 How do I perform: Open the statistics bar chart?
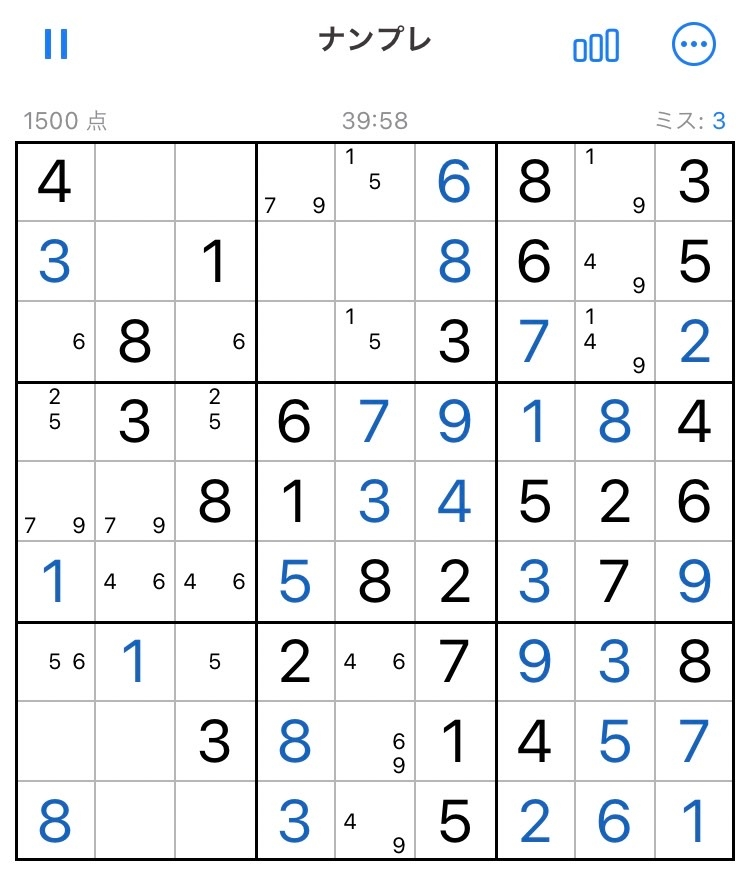coord(595,45)
